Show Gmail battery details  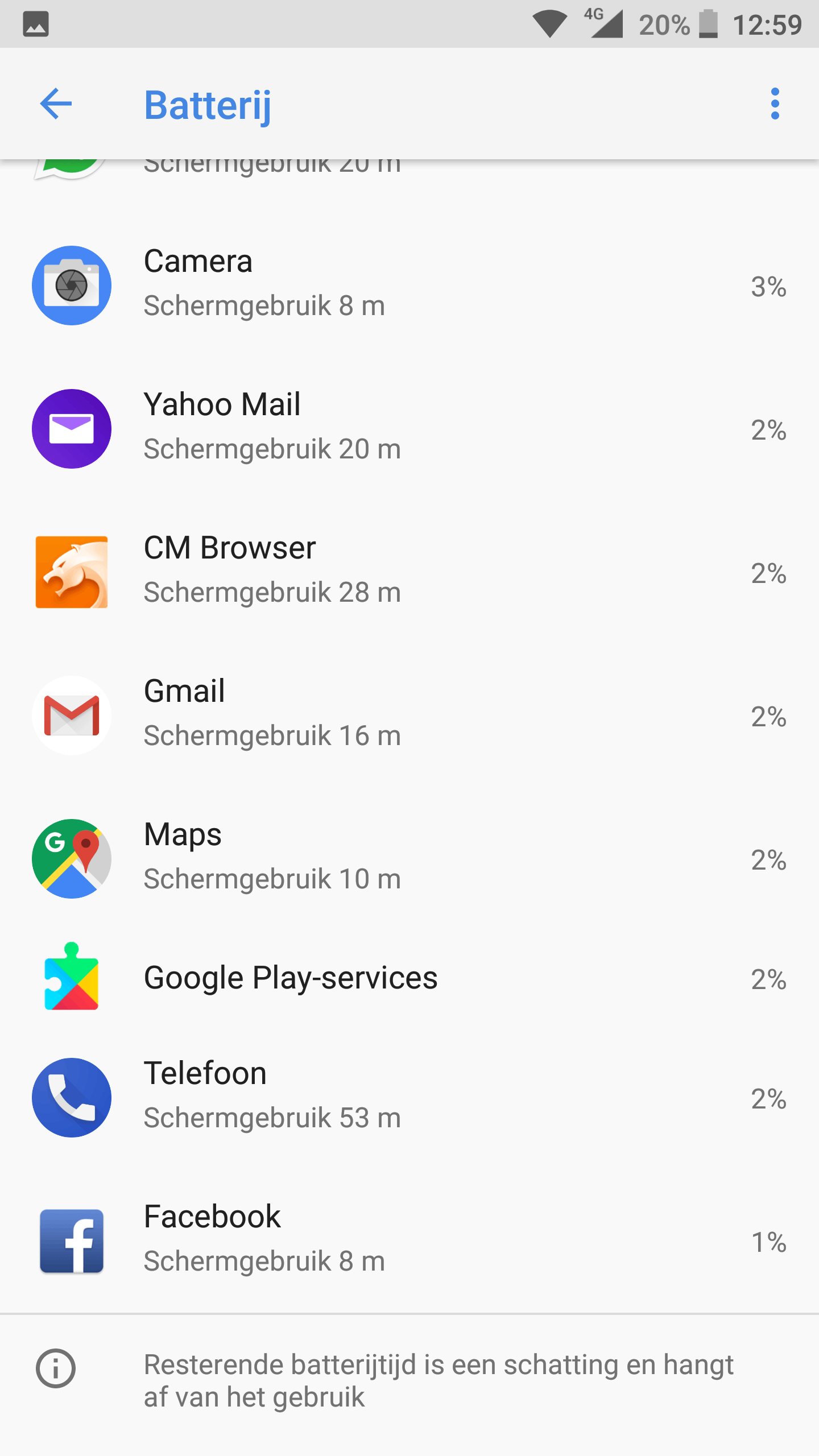click(x=409, y=715)
